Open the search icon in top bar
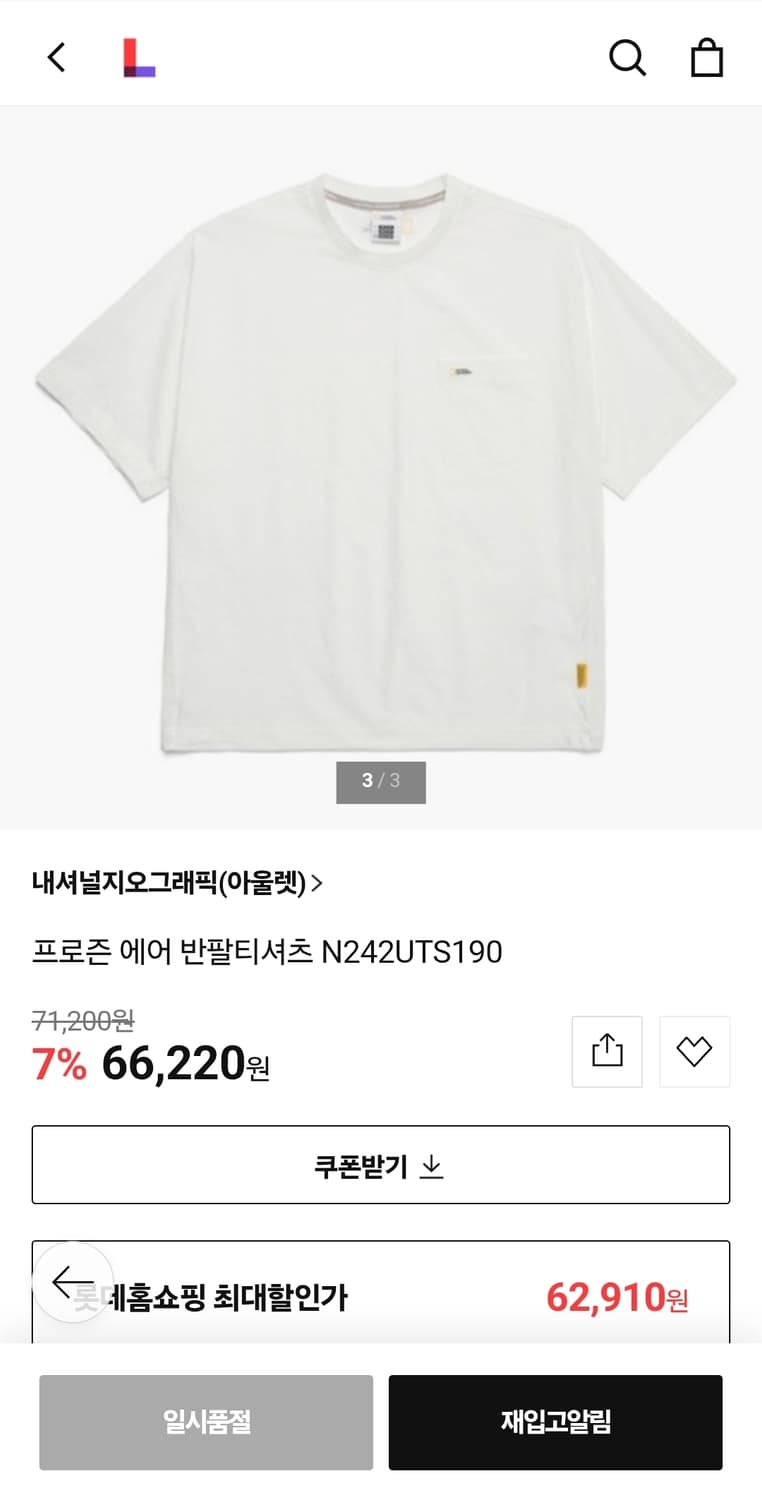This screenshot has height=1500, width=762. point(628,57)
